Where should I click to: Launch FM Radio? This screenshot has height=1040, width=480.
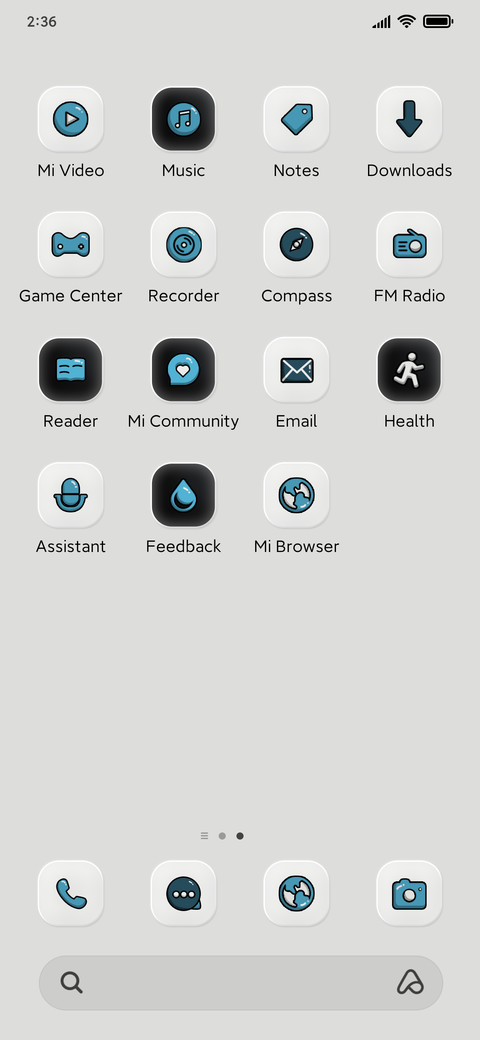pyautogui.click(x=409, y=245)
